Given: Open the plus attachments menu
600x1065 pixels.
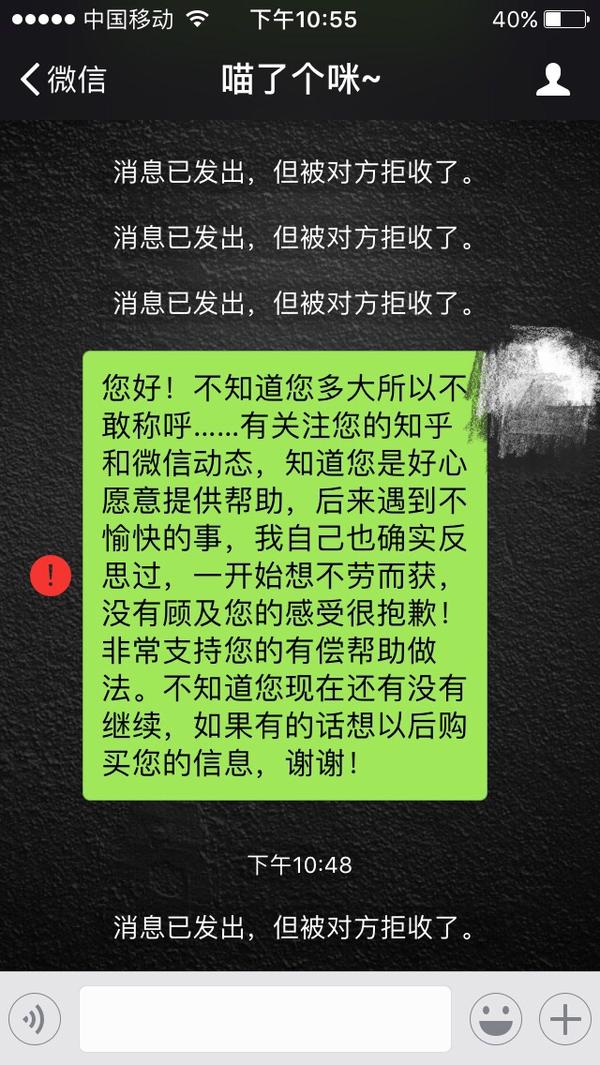Looking at the screenshot, I should [x=565, y=1019].
